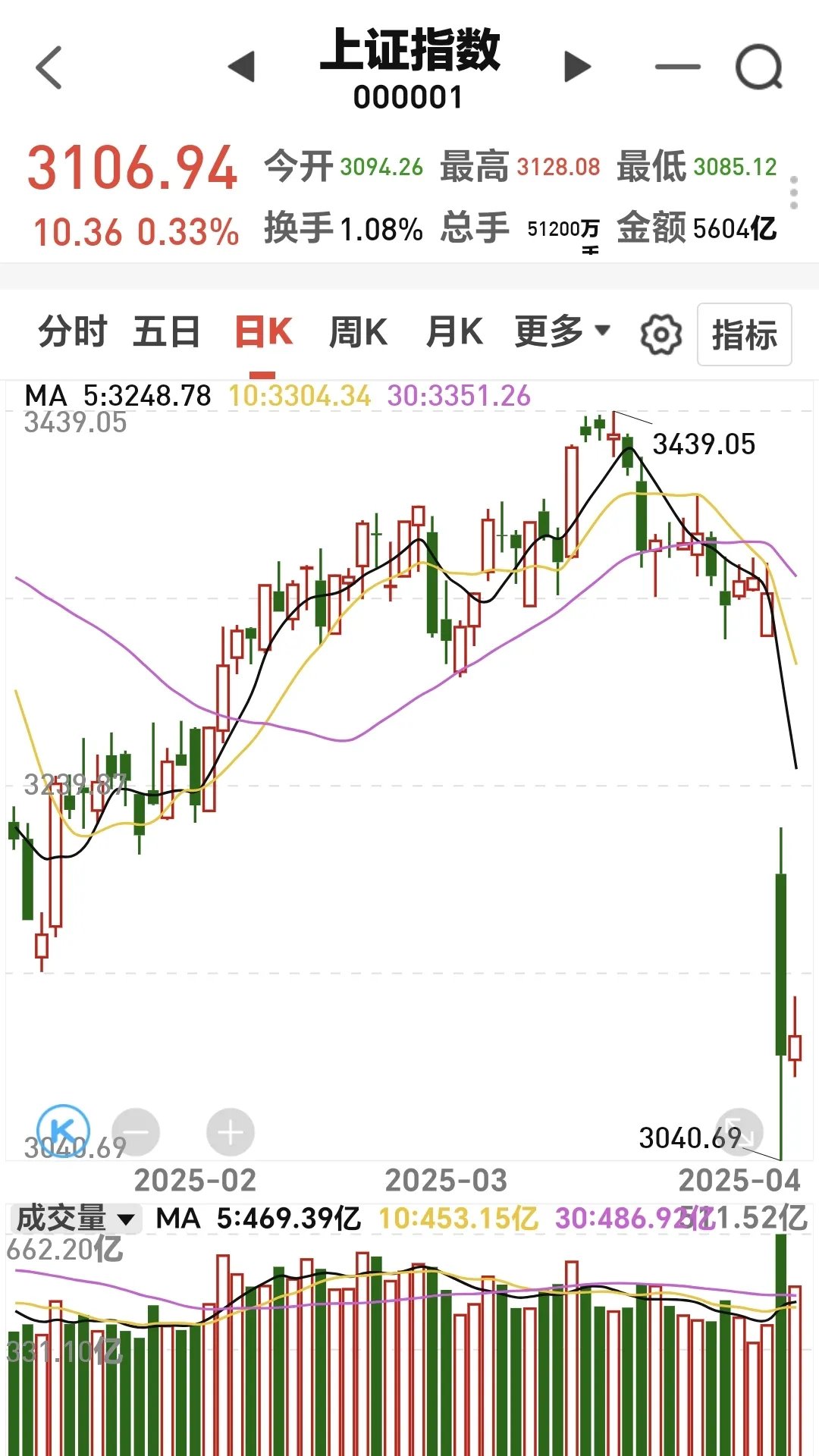This screenshot has width=819, height=1456.
Task: Tap the 上证指数 title header
Action: pyautogui.click(x=409, y=57)
